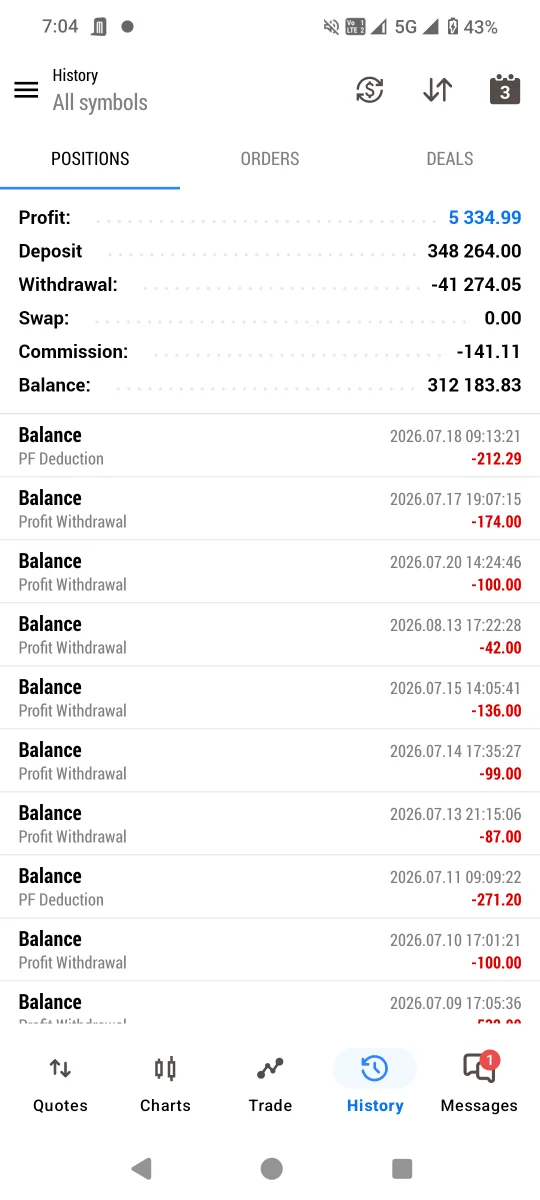The height and width of the screenshot is (1200, 540).
Task: Open the Profit Withdrawal entry of -87.00
Action: pyautogui.click(x=270, y=824)
